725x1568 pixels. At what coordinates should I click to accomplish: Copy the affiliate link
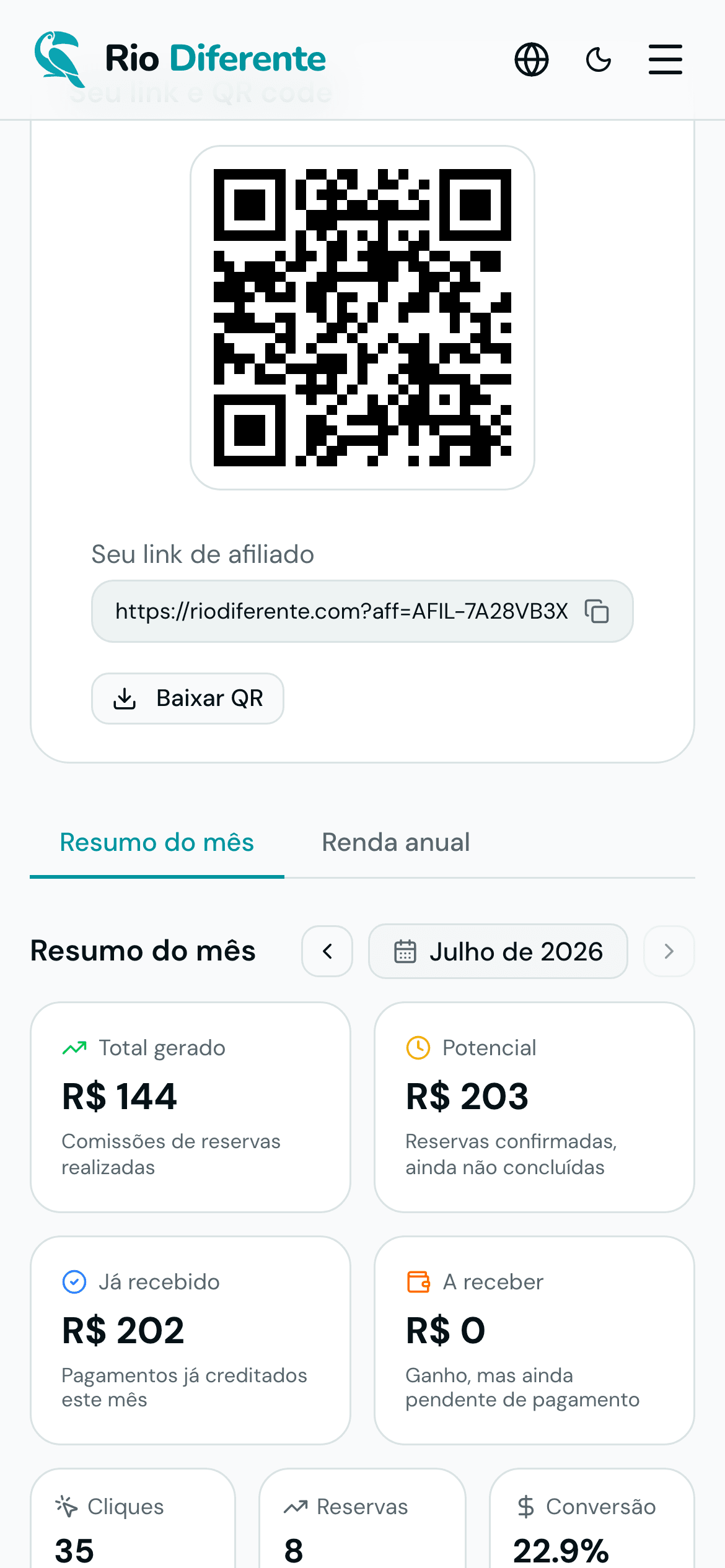[597, 611]
